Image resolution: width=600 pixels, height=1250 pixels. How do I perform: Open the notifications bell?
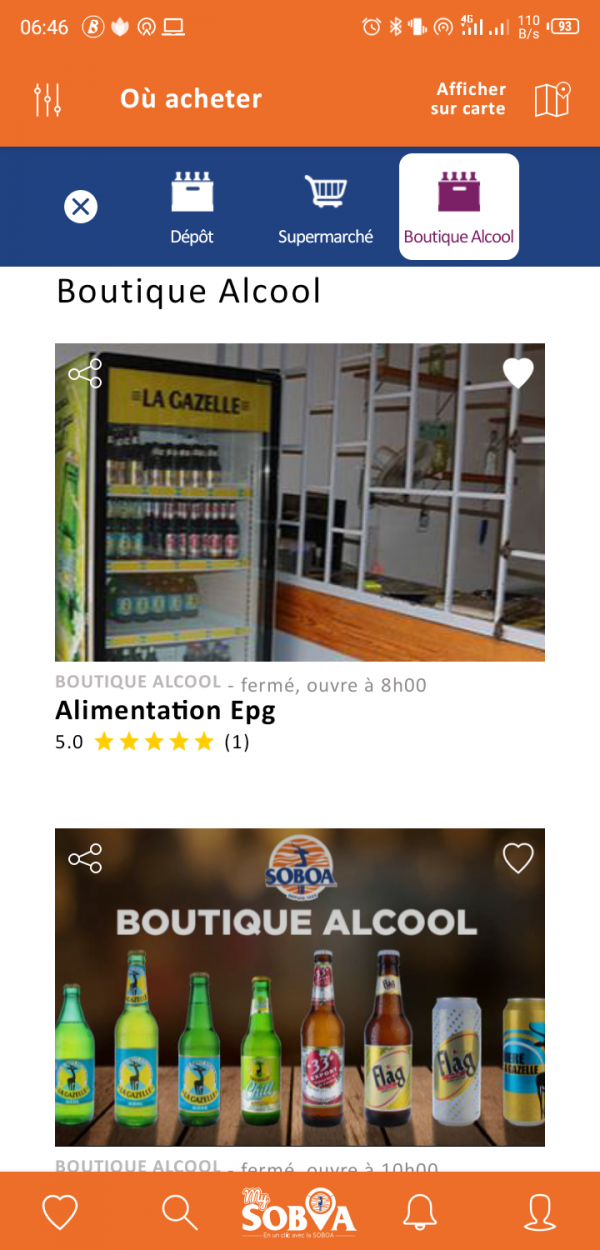click(x=420, y=1212)
